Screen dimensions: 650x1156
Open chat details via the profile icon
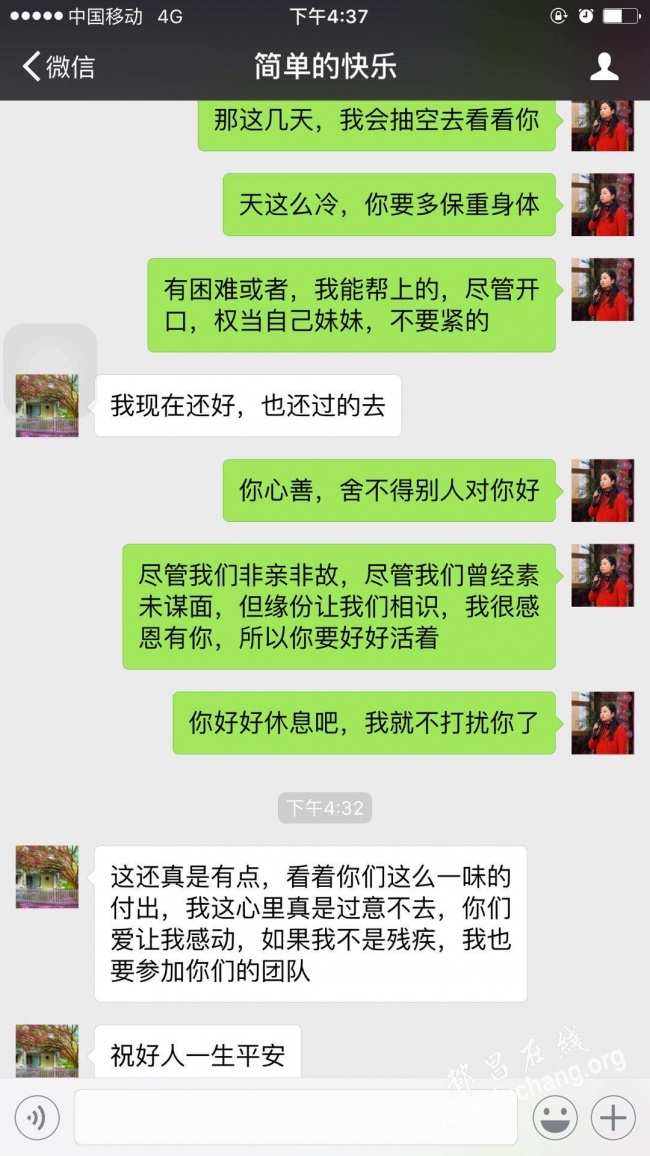click(x=604, y=67)
